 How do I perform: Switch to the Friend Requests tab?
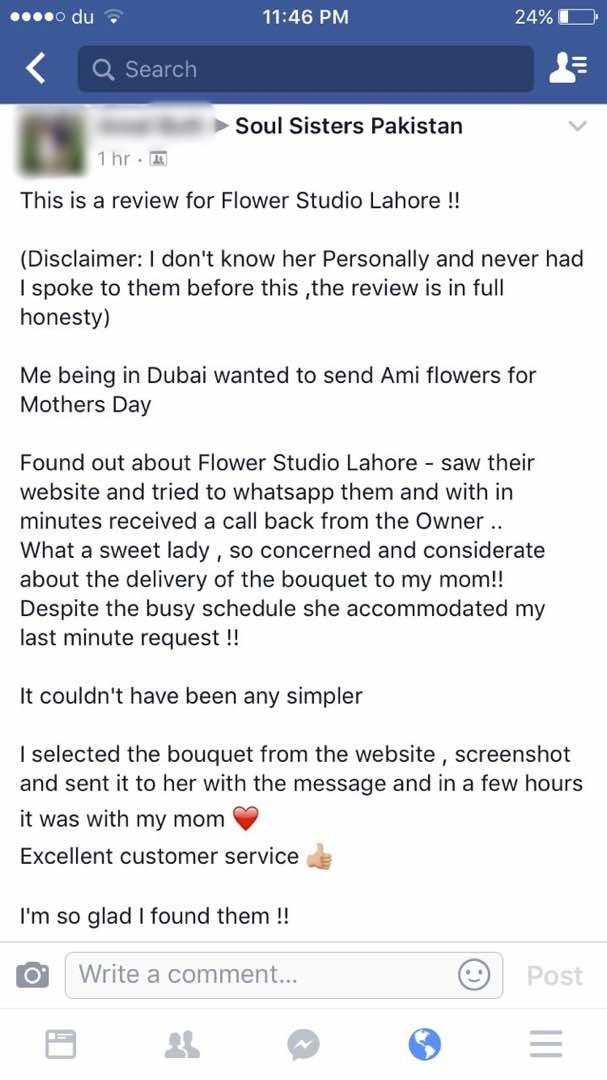(x=182, y=1045)
